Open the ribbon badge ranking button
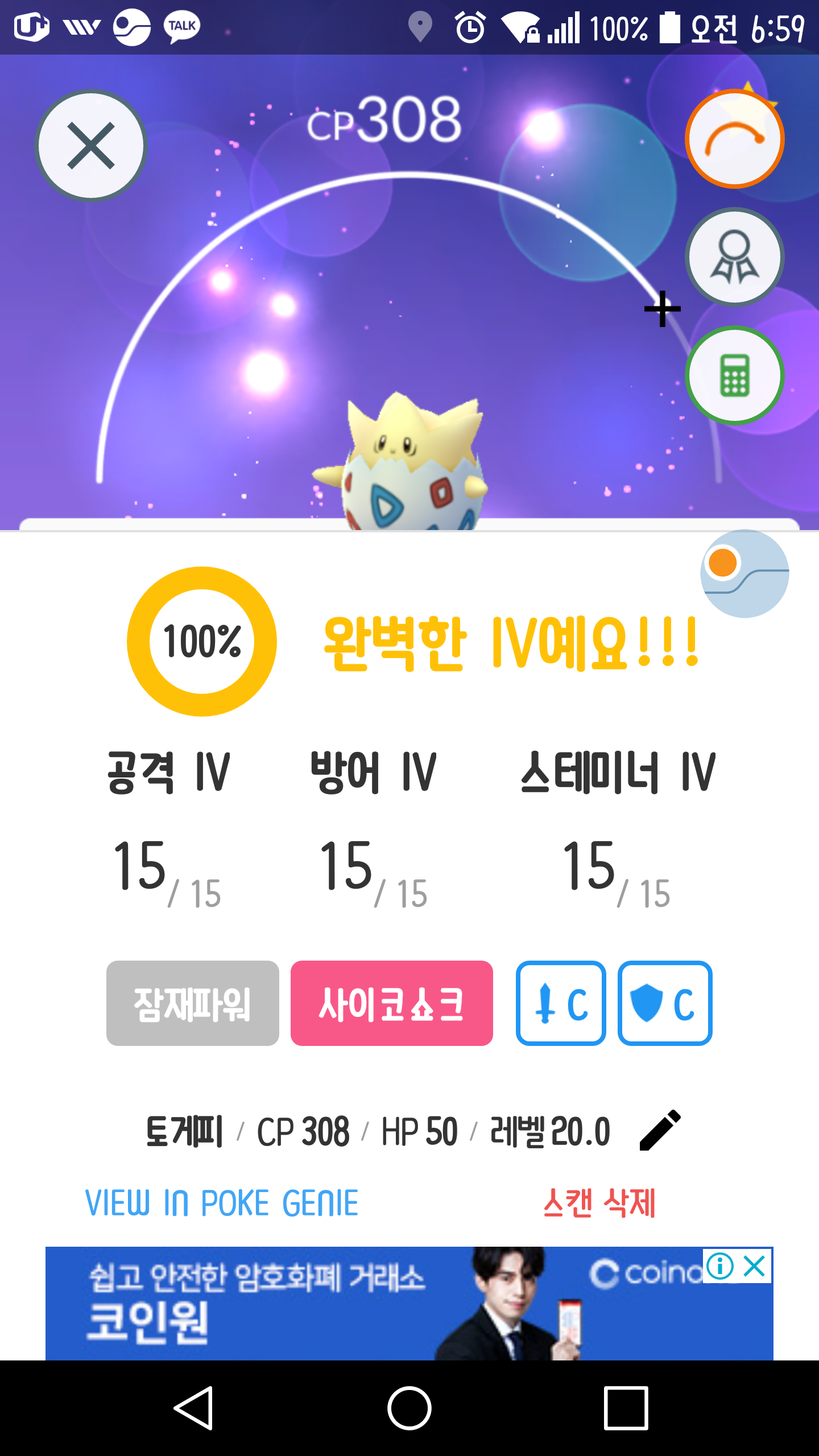The width and height of the screenshot is (819, 1456). click(735, 257)
